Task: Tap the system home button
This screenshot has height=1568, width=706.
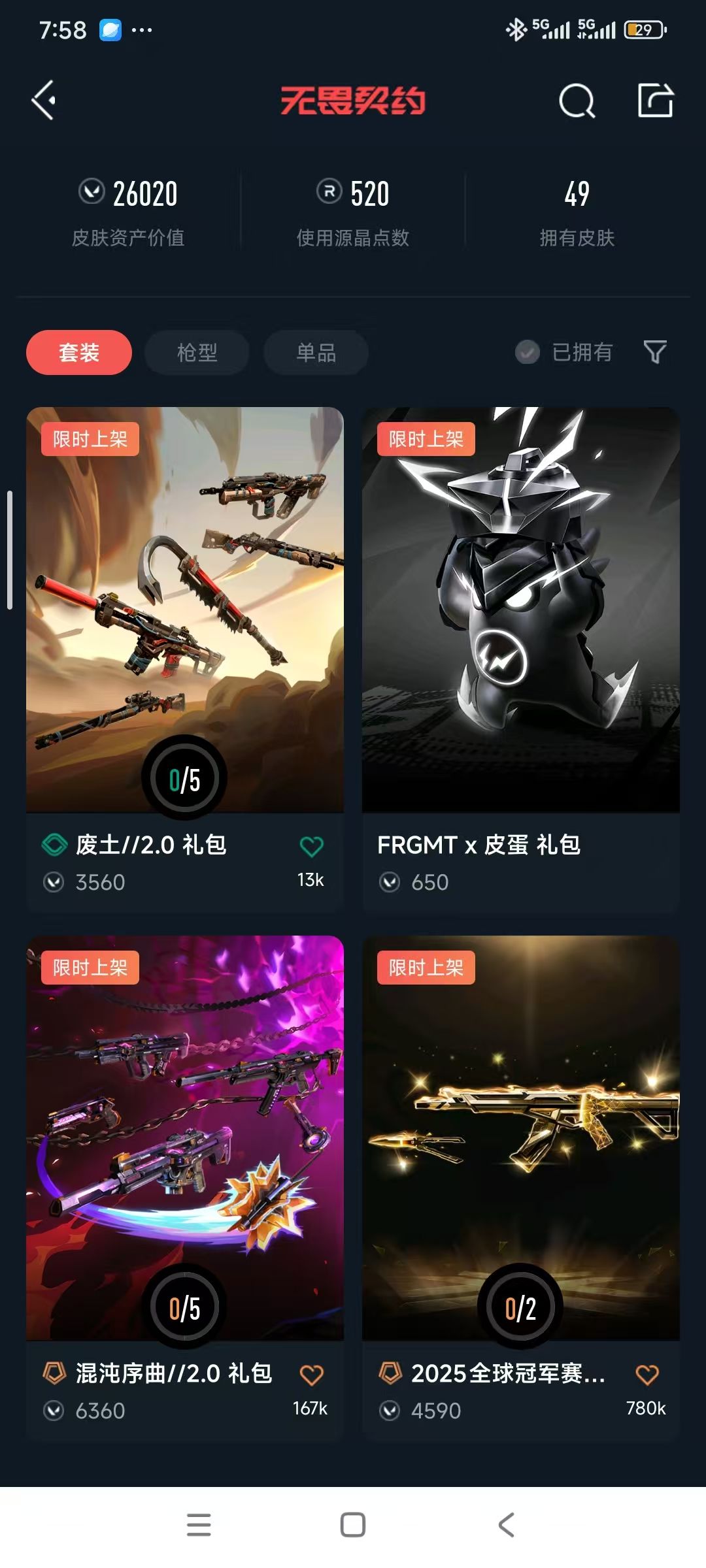Action: [x=353, y=1525]
